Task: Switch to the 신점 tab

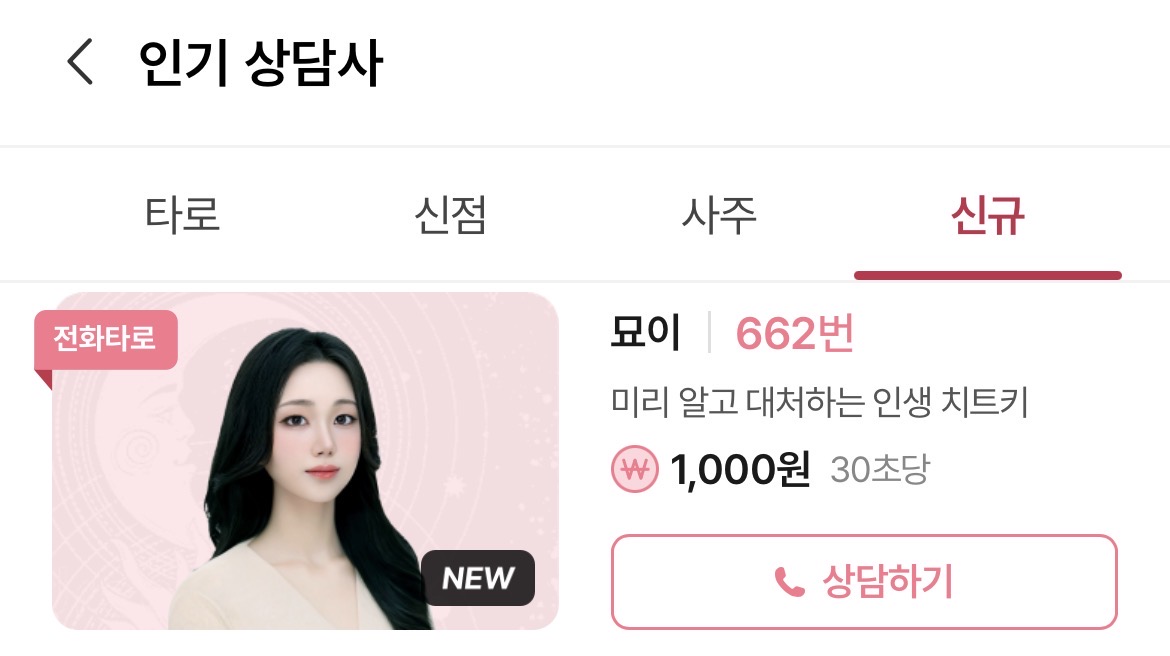Action: pyautogui.click(x=450, y=216)
